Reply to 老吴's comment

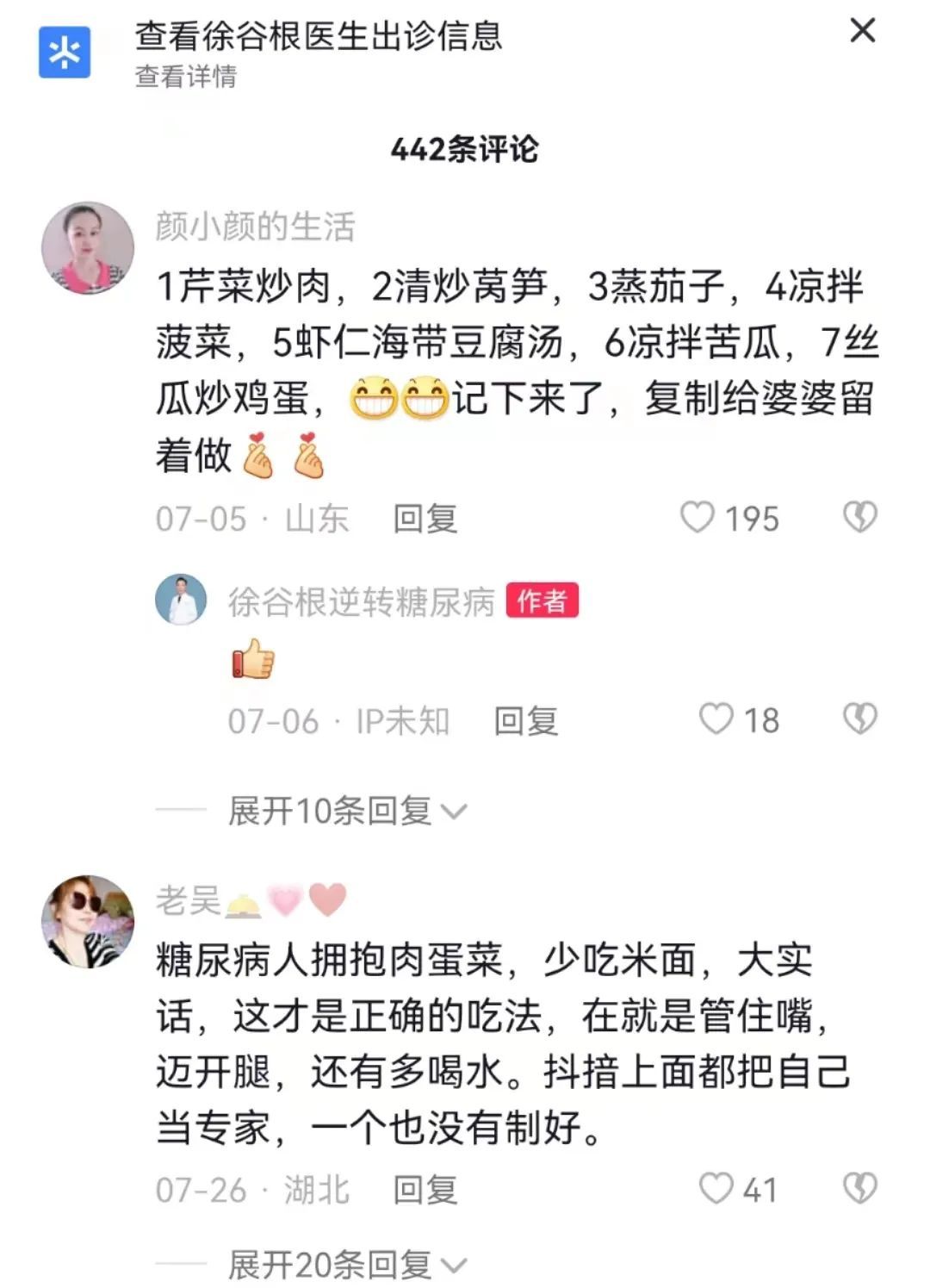(x=425, y=1190)
